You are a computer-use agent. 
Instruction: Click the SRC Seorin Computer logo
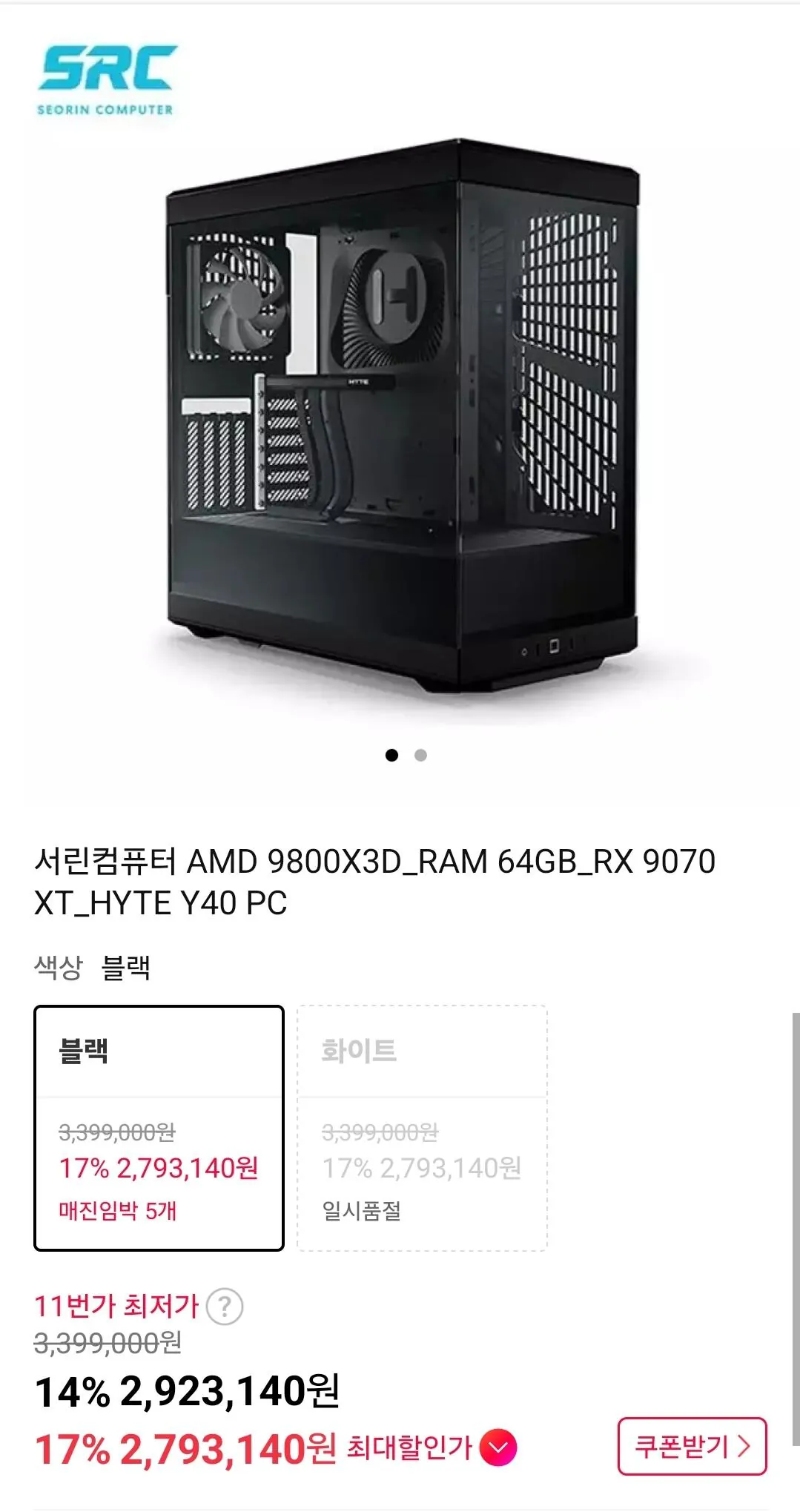[104, 78]
